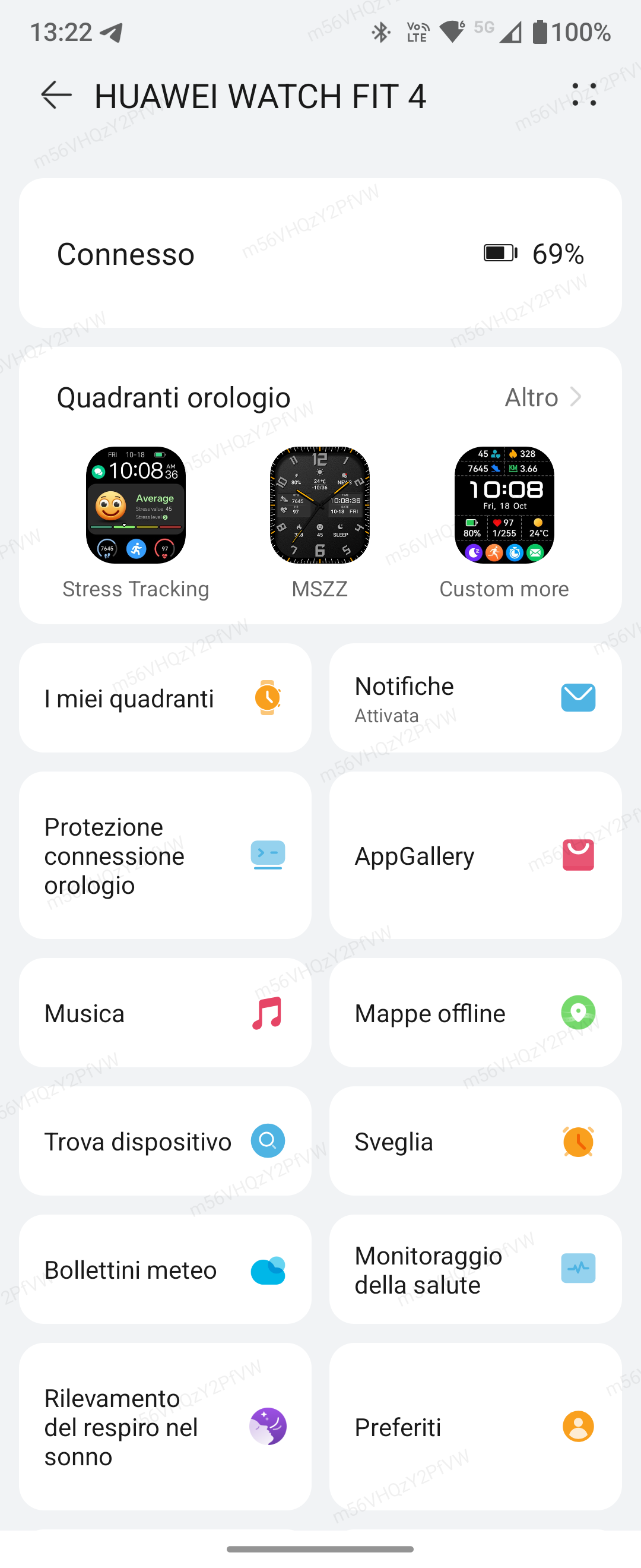Go back from HUAWEI WATCH FIT 4

pyautogui.click(x=56, y=96)
